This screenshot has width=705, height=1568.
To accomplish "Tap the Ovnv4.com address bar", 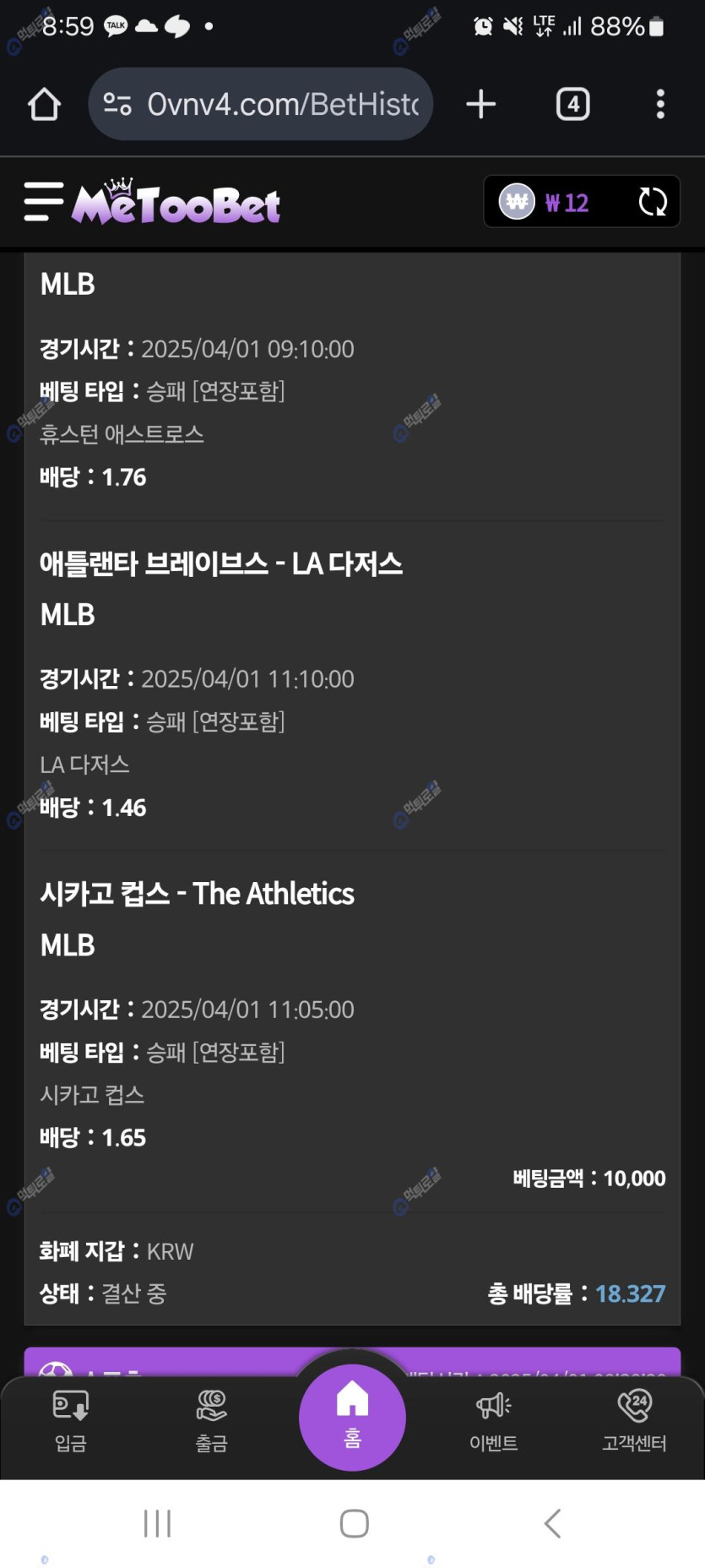I will pyautogui.click(x=260, y=104).
